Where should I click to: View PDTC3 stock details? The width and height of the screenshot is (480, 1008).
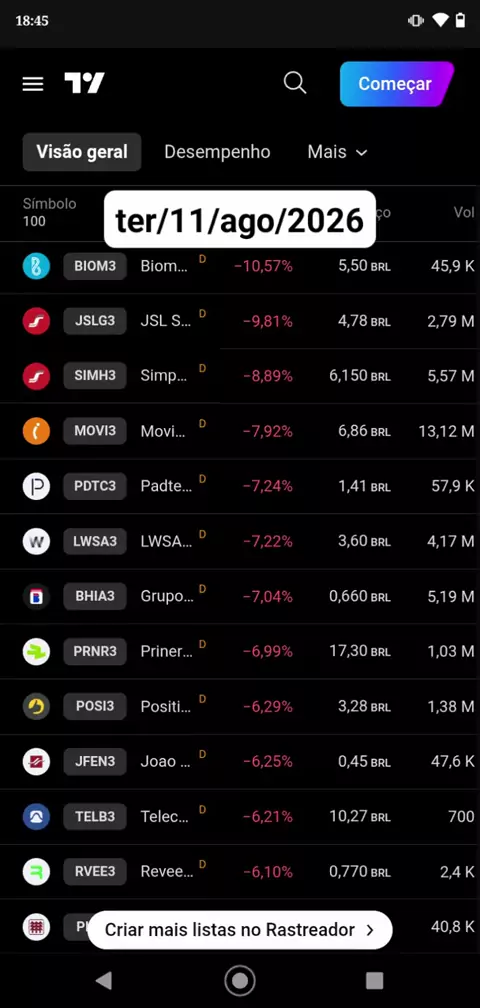click(x=240, y=487)
